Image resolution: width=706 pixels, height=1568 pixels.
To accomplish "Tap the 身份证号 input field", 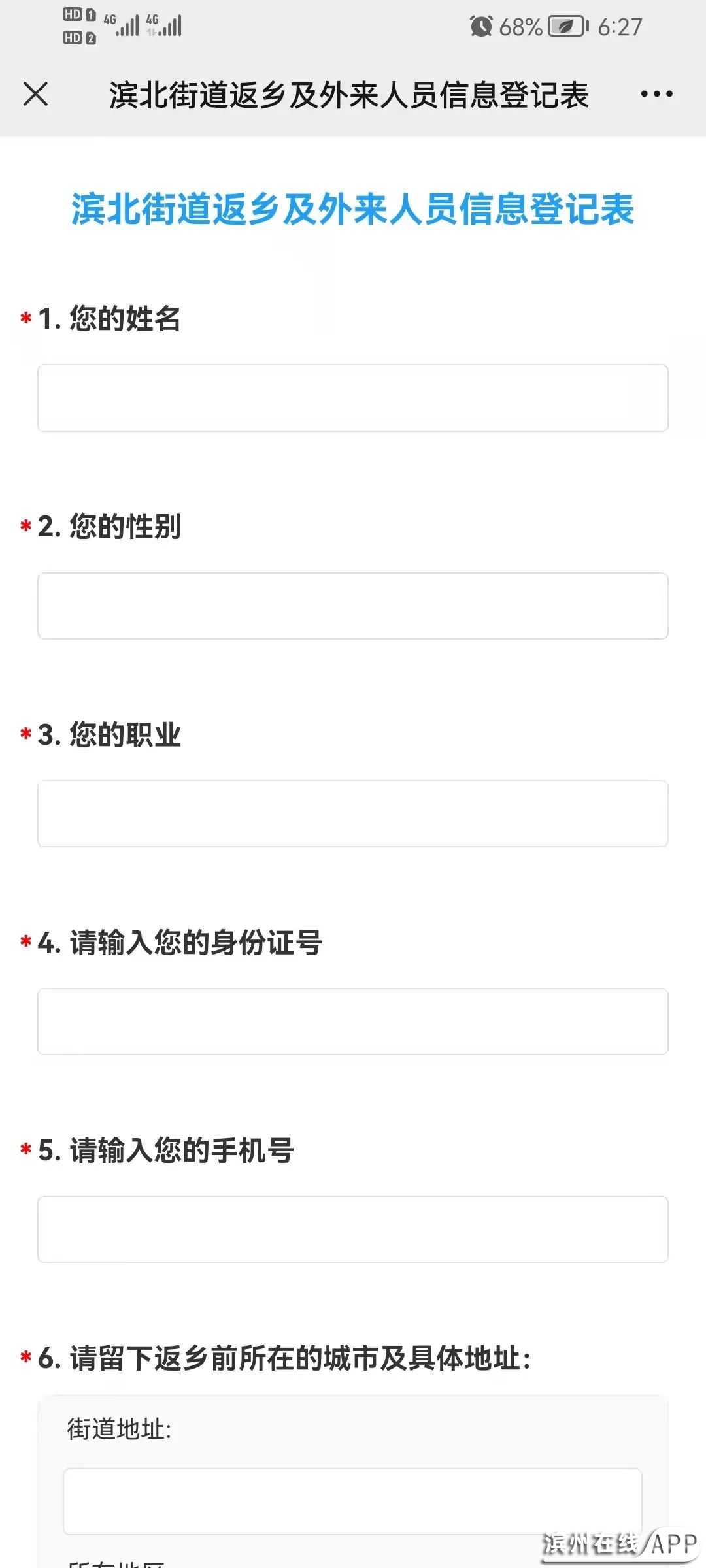I will [x=353, y=1021].
